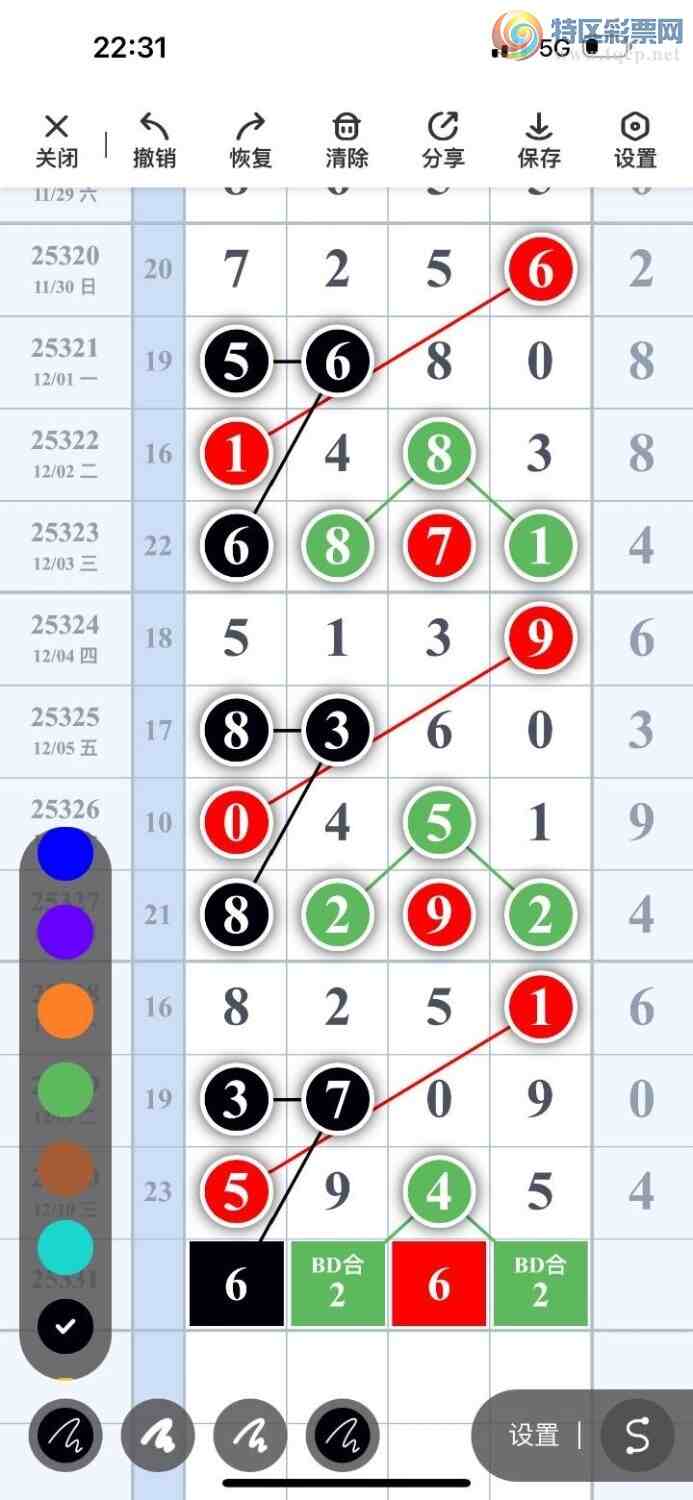Image resolution: width=693 pixels, height=1500 pixels.
Task: Redo the stroke using 恢复
Action: tap(250, 140)
